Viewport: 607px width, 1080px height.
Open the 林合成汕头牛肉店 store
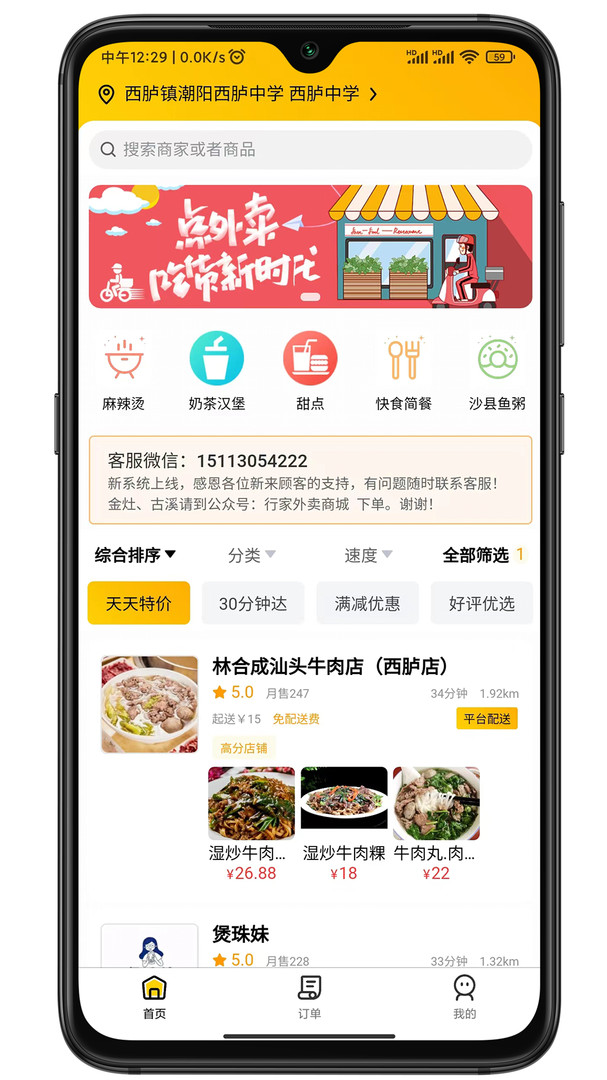click(x=331, y=666)
